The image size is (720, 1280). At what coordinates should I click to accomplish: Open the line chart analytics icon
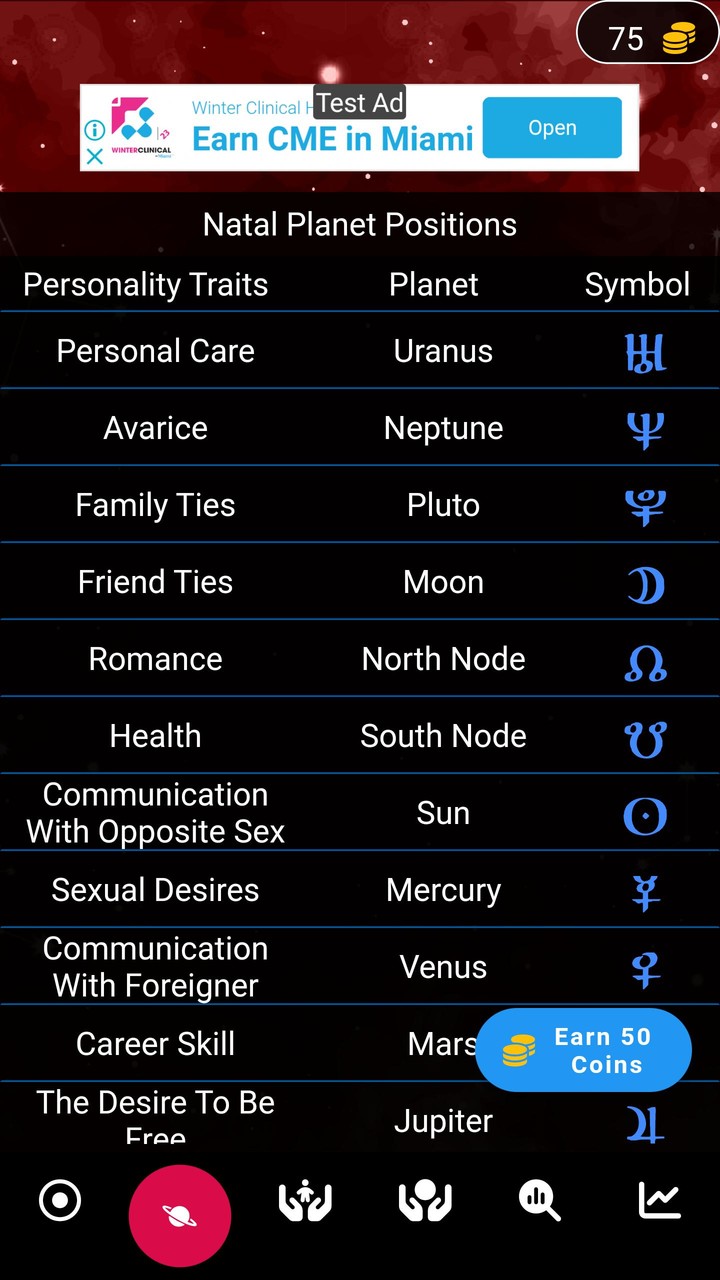[x=659, y=1200]
